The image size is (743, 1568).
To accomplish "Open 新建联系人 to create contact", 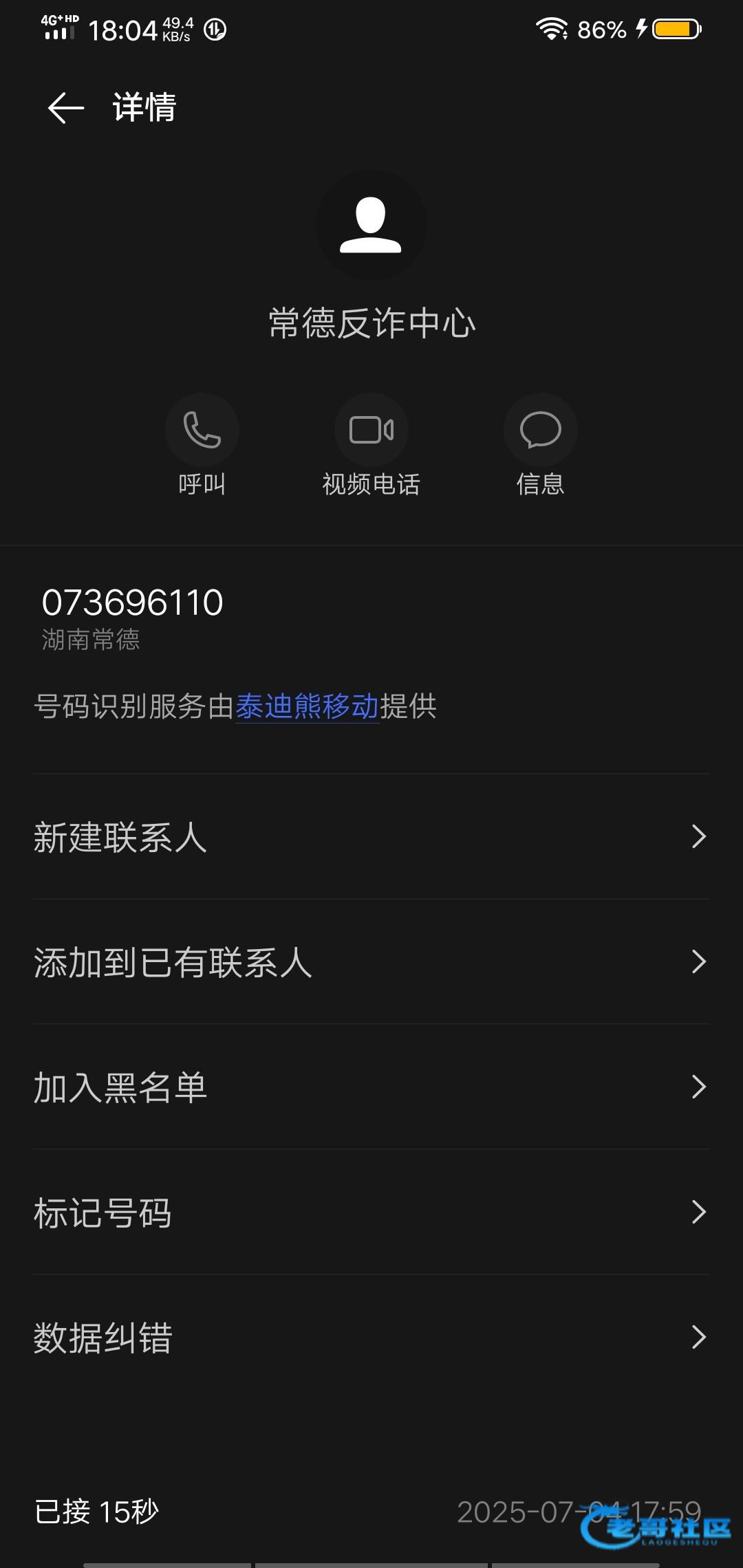I will 371,837.
